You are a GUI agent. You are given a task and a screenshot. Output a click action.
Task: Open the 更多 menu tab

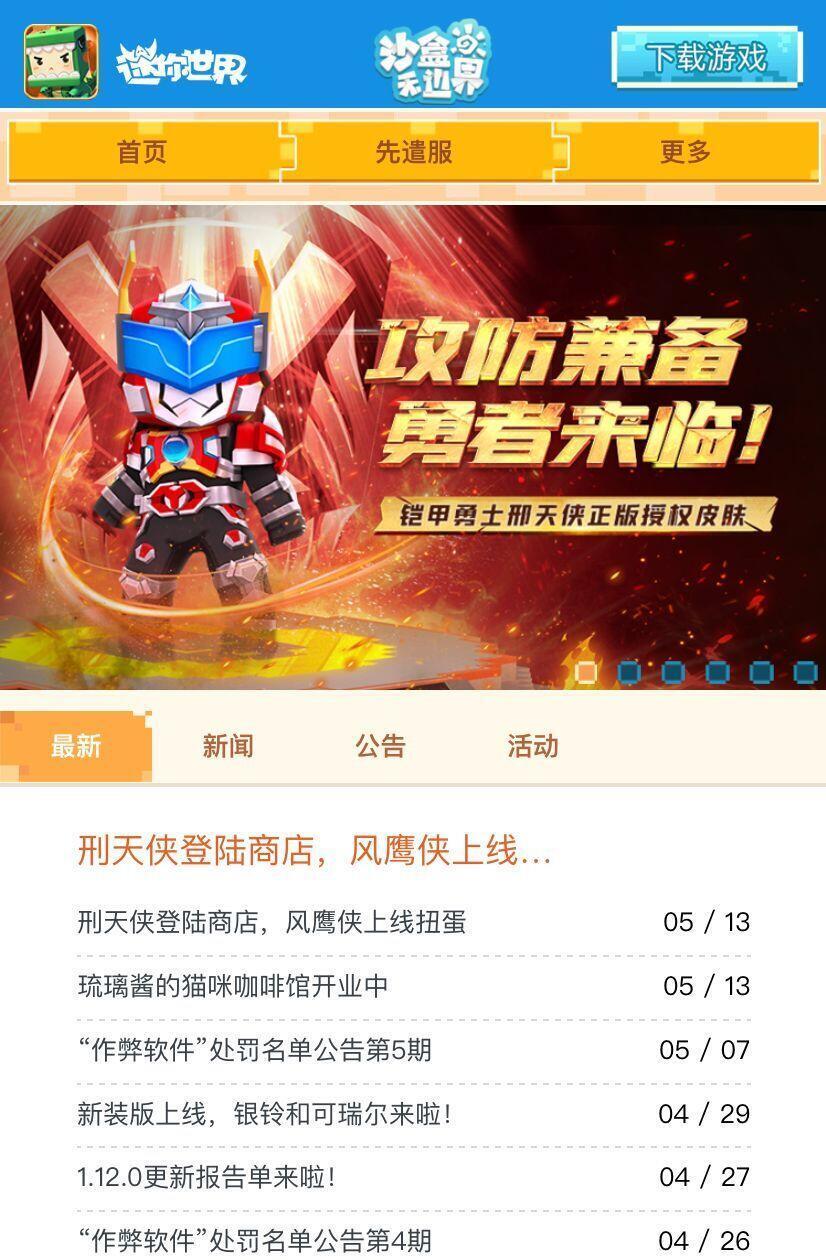tap(686, 152)
